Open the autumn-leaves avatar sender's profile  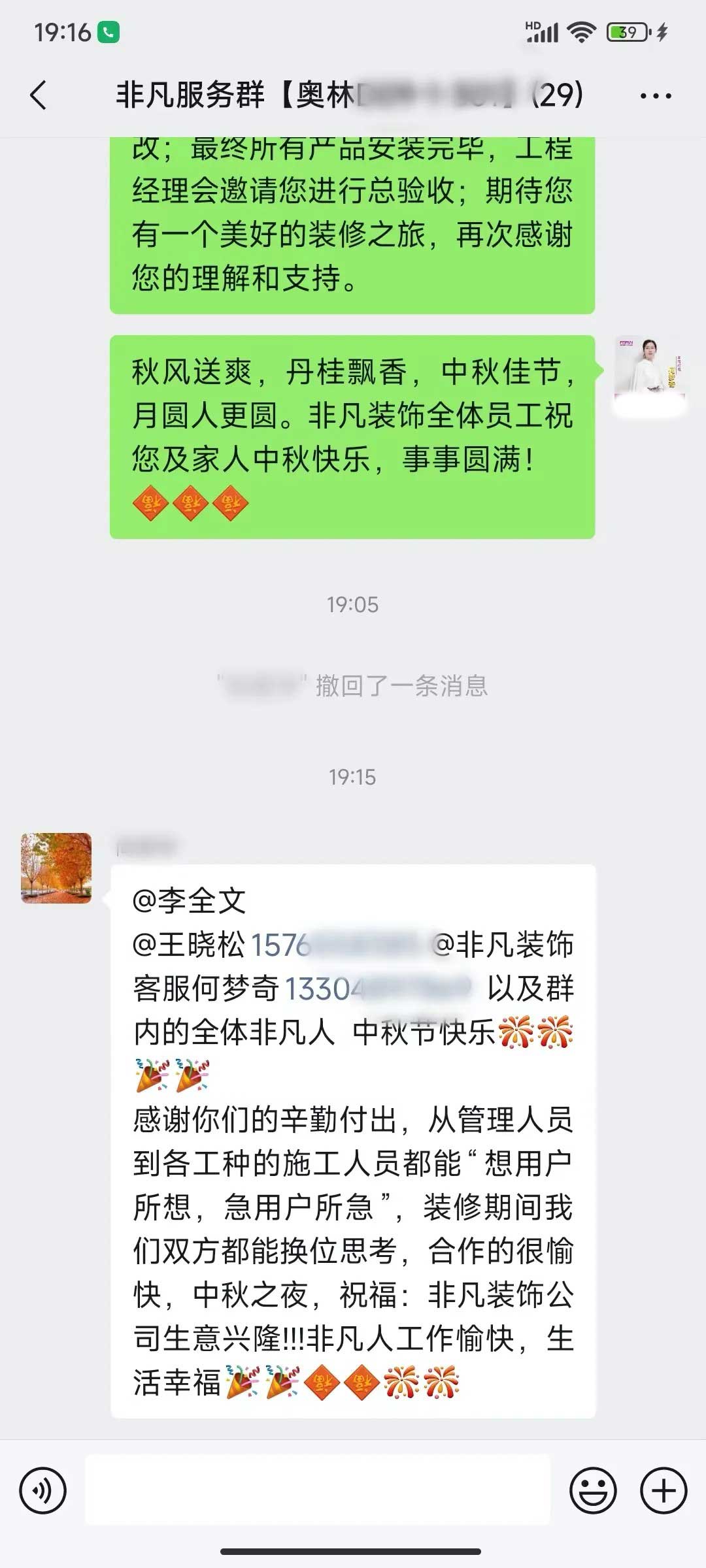(x=56, y=868)
